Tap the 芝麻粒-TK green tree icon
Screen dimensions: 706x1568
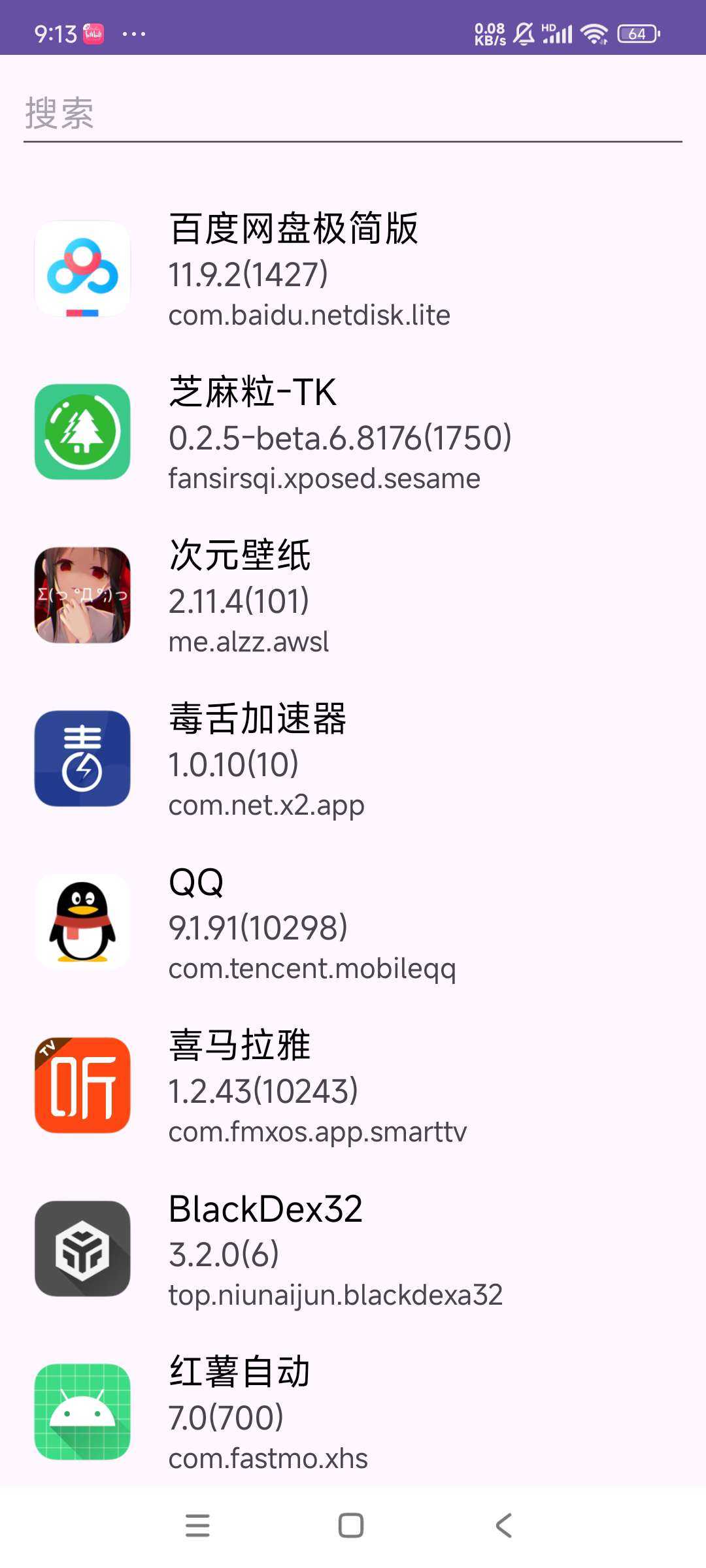click(82, 431)
